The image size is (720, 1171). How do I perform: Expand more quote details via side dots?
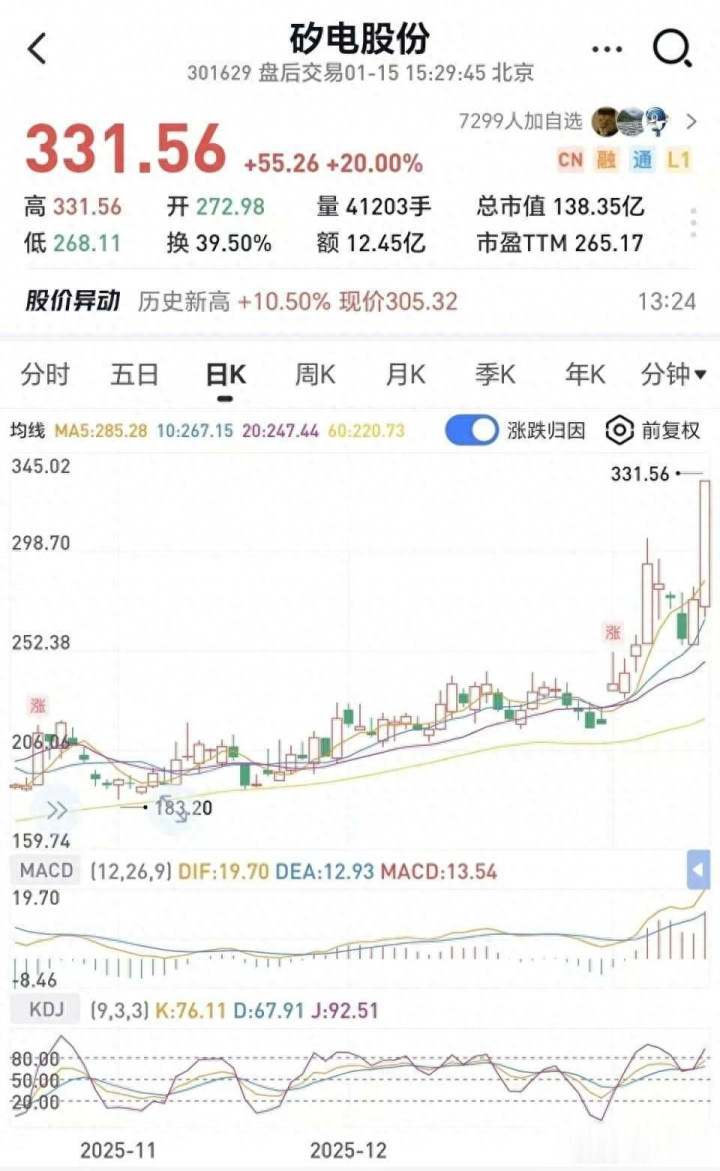coord(694,224)
